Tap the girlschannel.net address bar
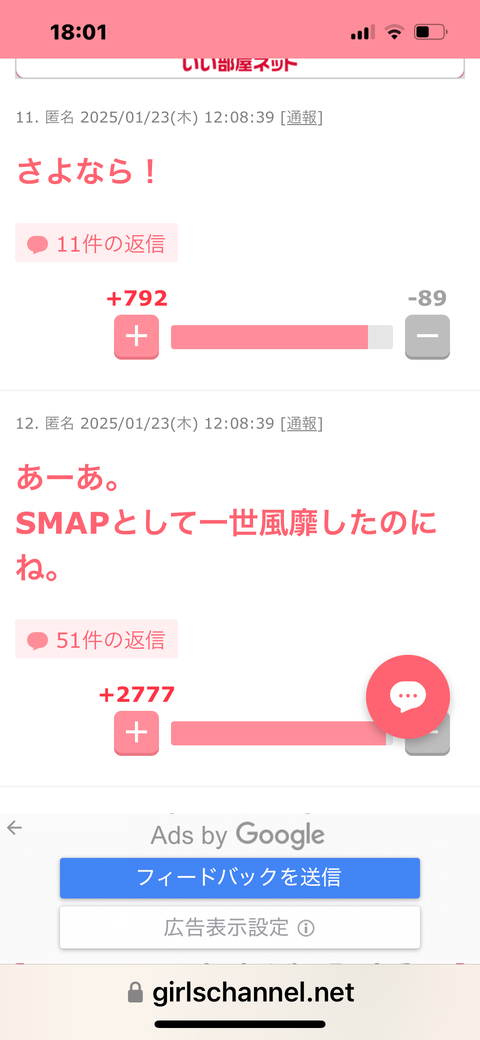Screen dimensions: 480x1040 240,993
